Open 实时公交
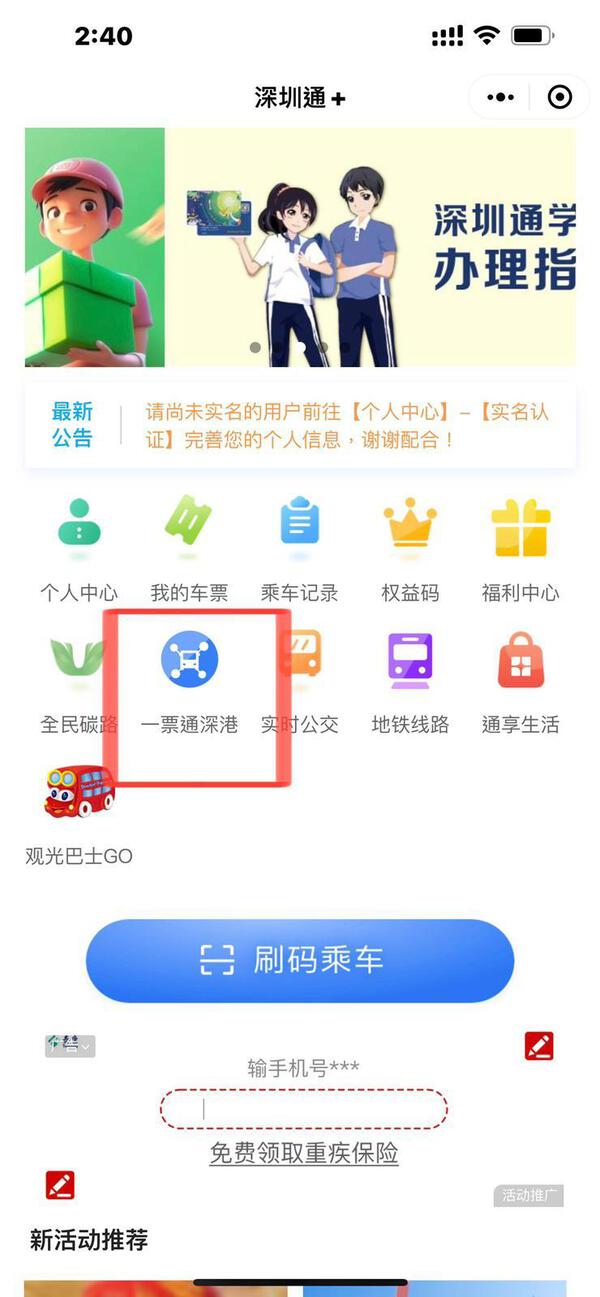 tap(299, 682)
